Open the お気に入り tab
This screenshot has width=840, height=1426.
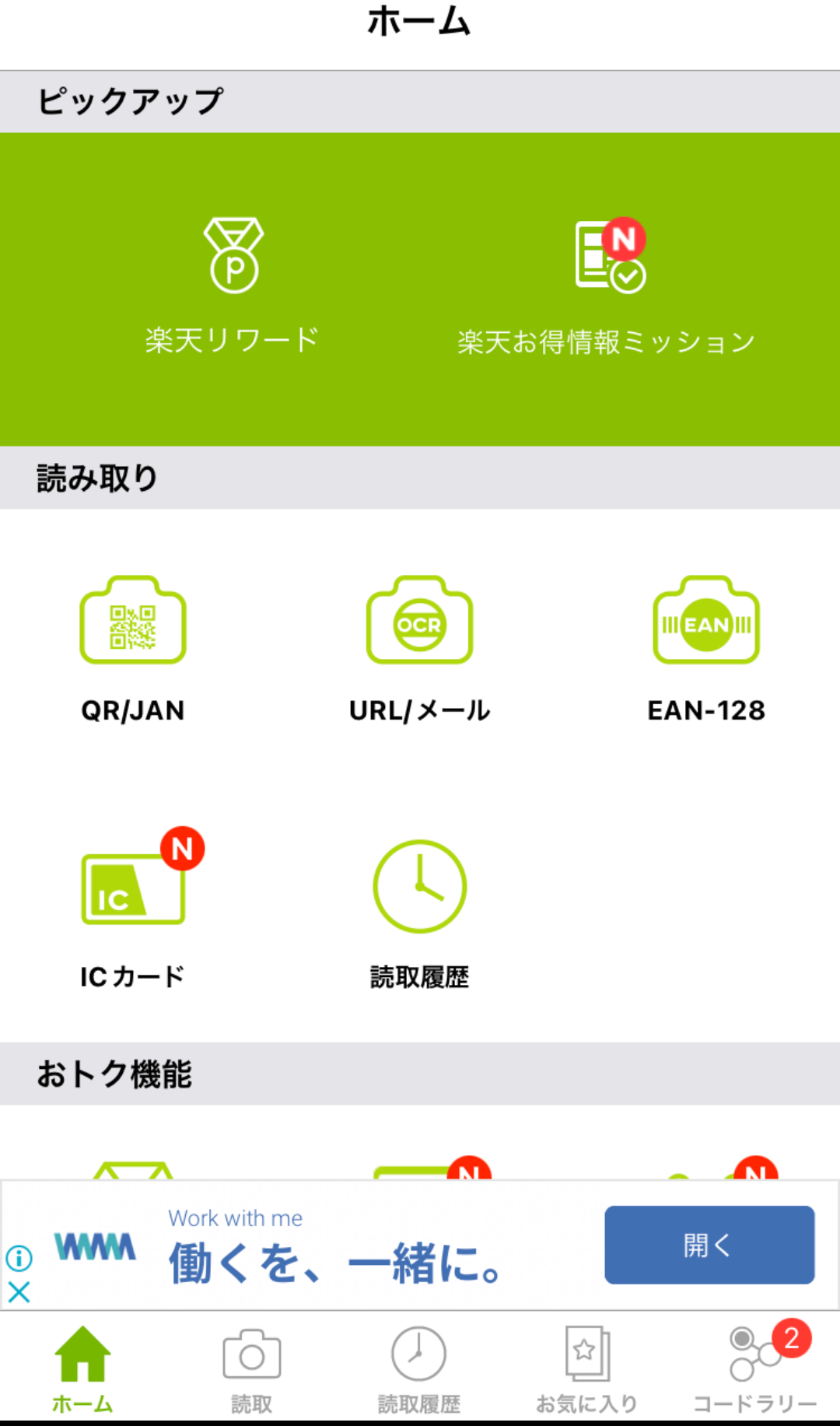point(586,1369)
